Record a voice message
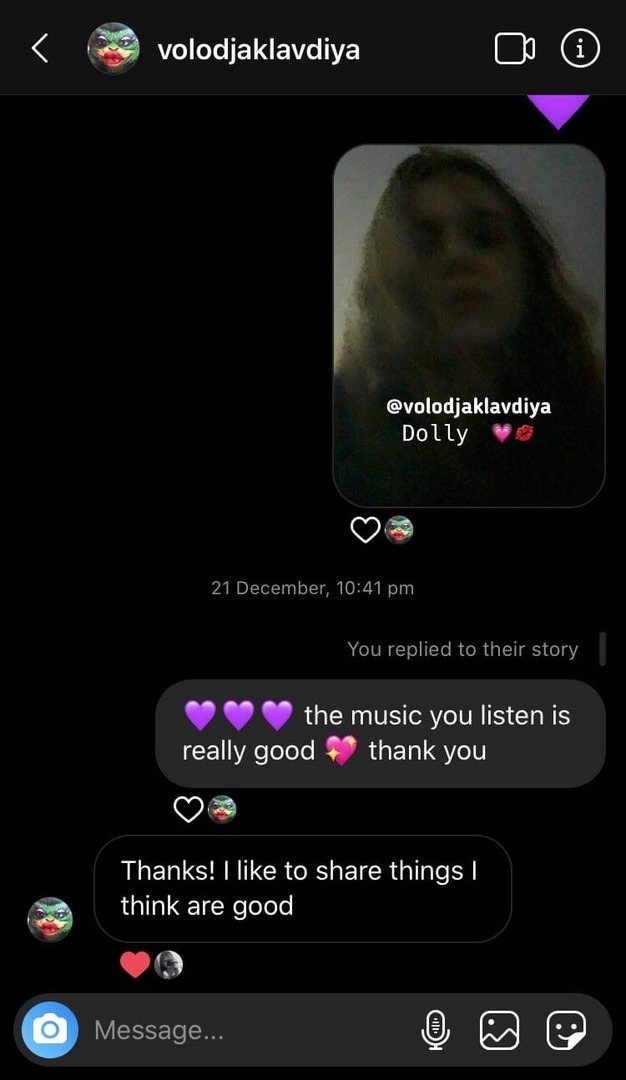 point(435,1030)
